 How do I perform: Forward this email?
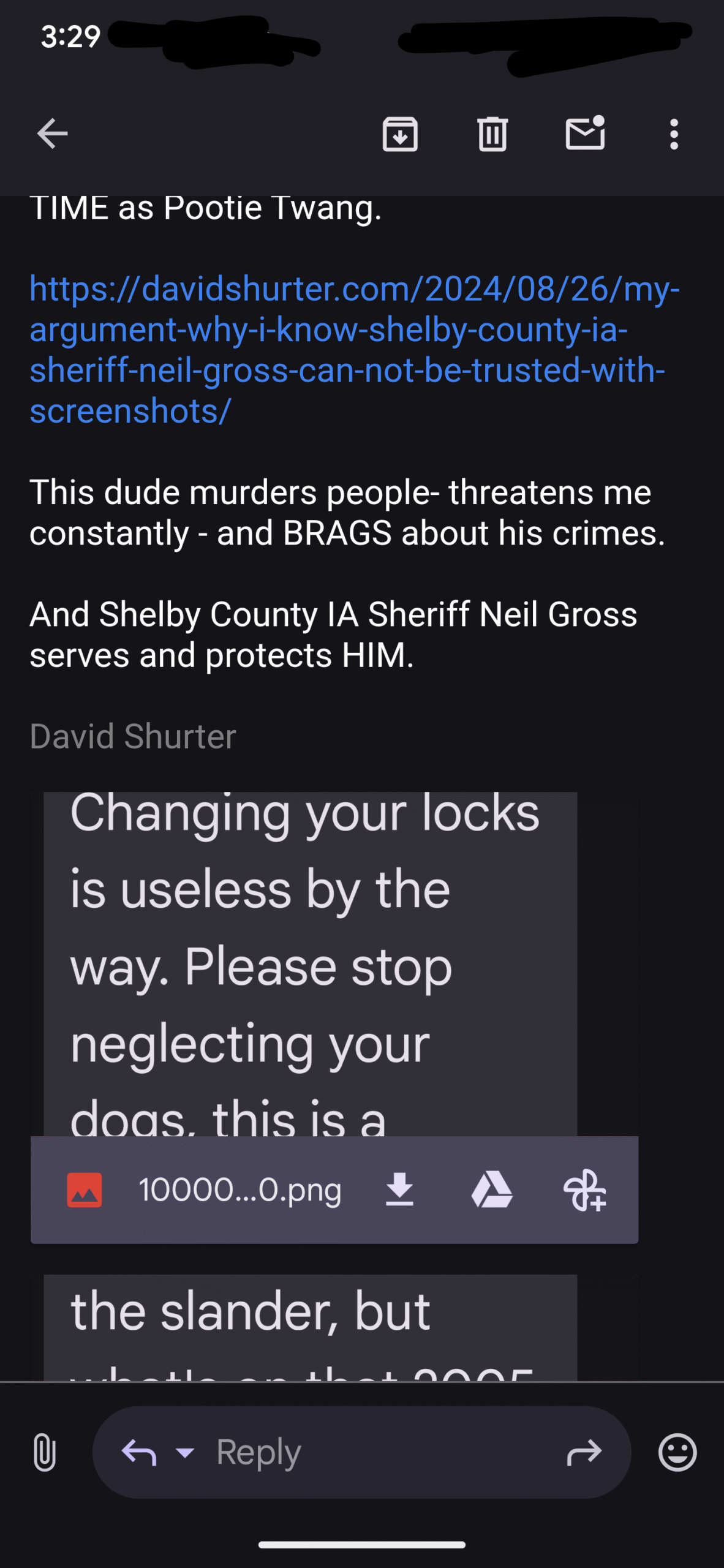584,1452
